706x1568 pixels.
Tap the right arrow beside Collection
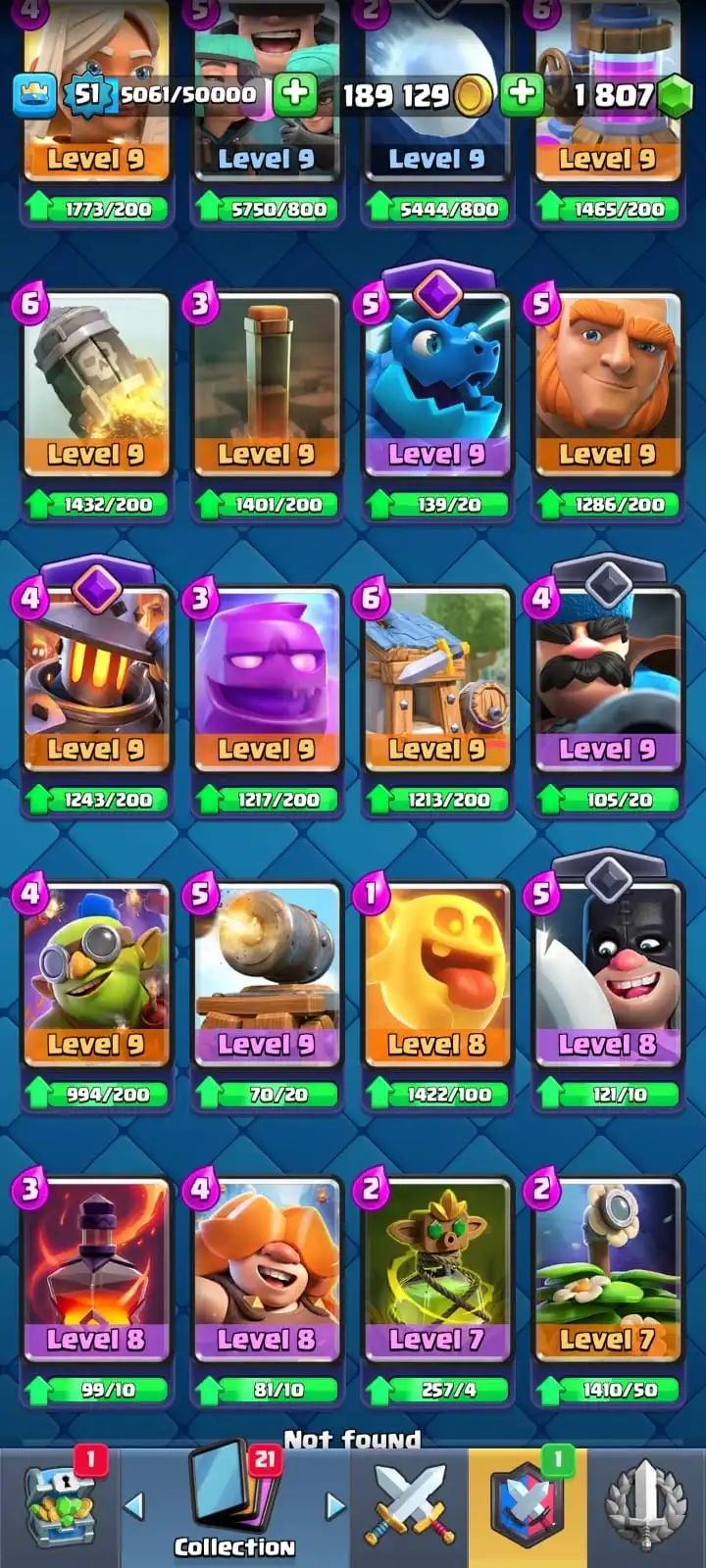pos(335,1506)
